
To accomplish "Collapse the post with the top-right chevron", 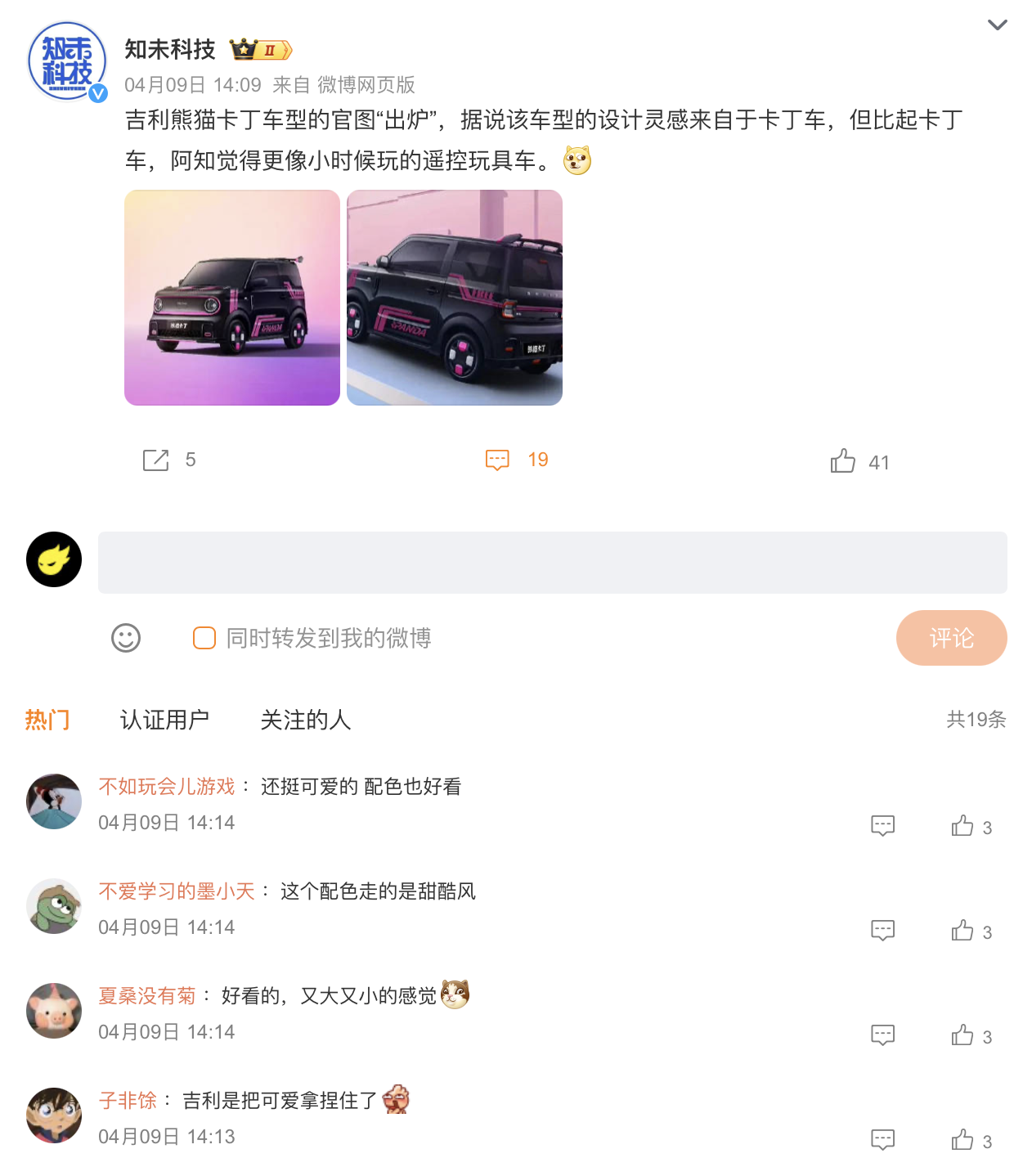I will click(998, 25).
